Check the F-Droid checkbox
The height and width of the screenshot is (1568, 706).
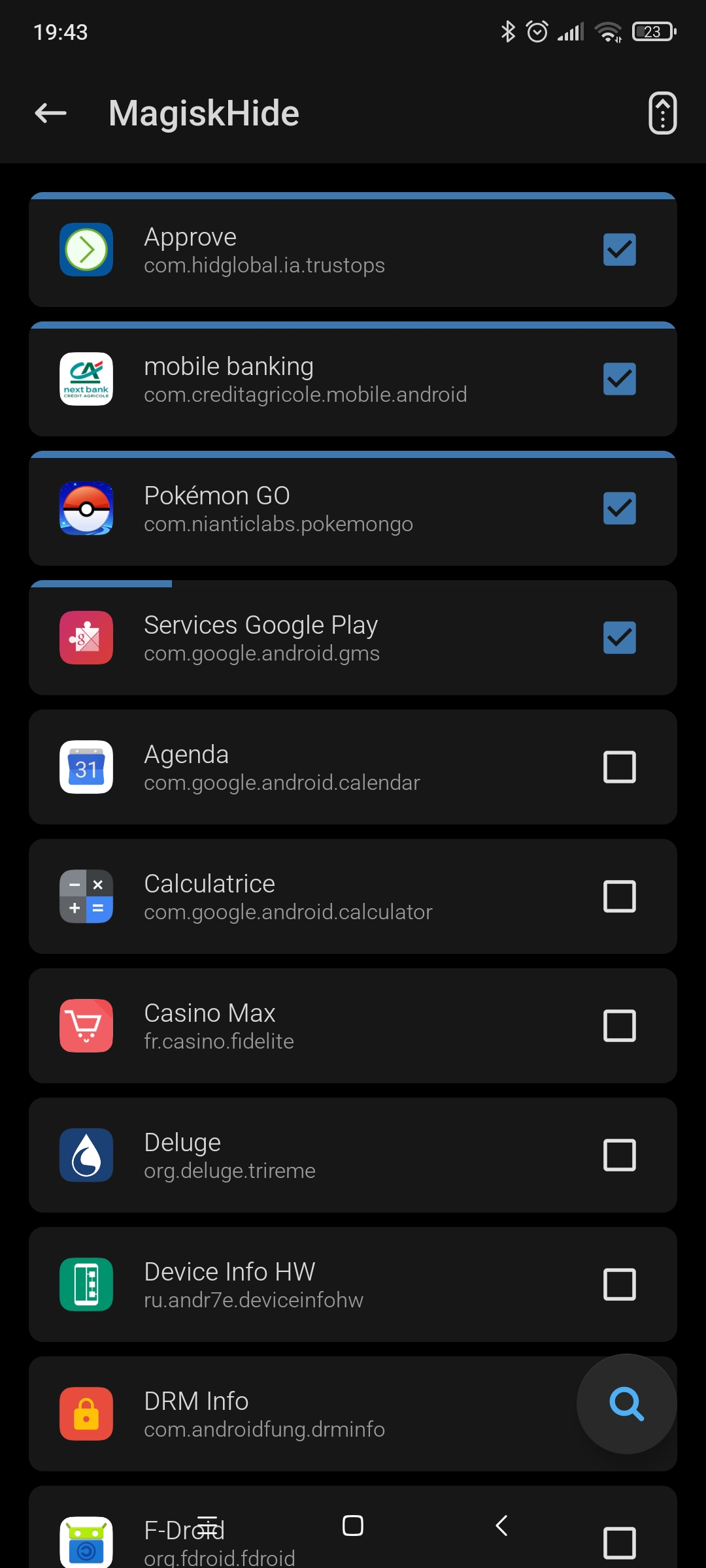pyautogui.click(x=619, y=1543)
